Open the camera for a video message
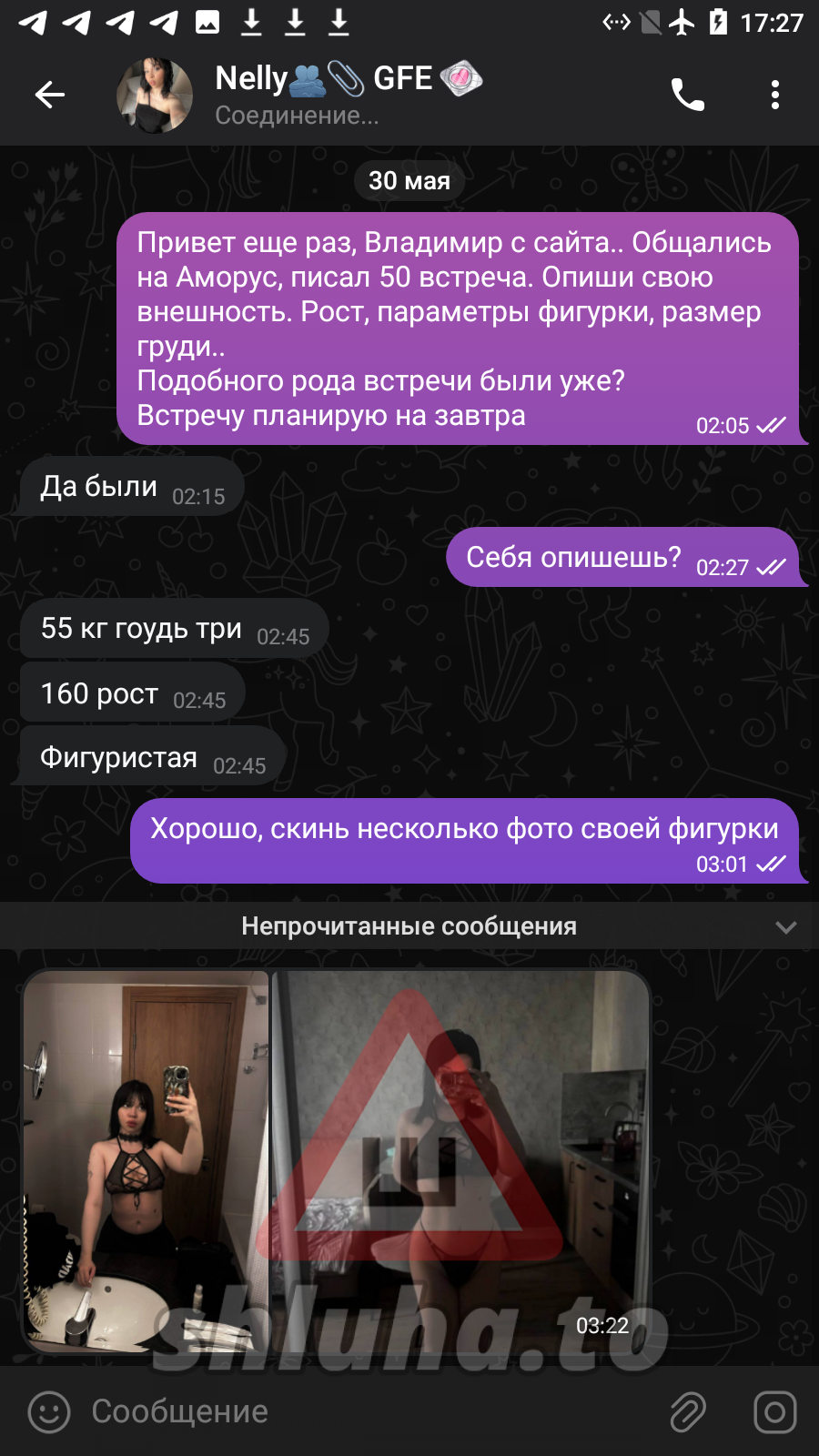The image size is (819, 1456). (x=775, y=1412)
